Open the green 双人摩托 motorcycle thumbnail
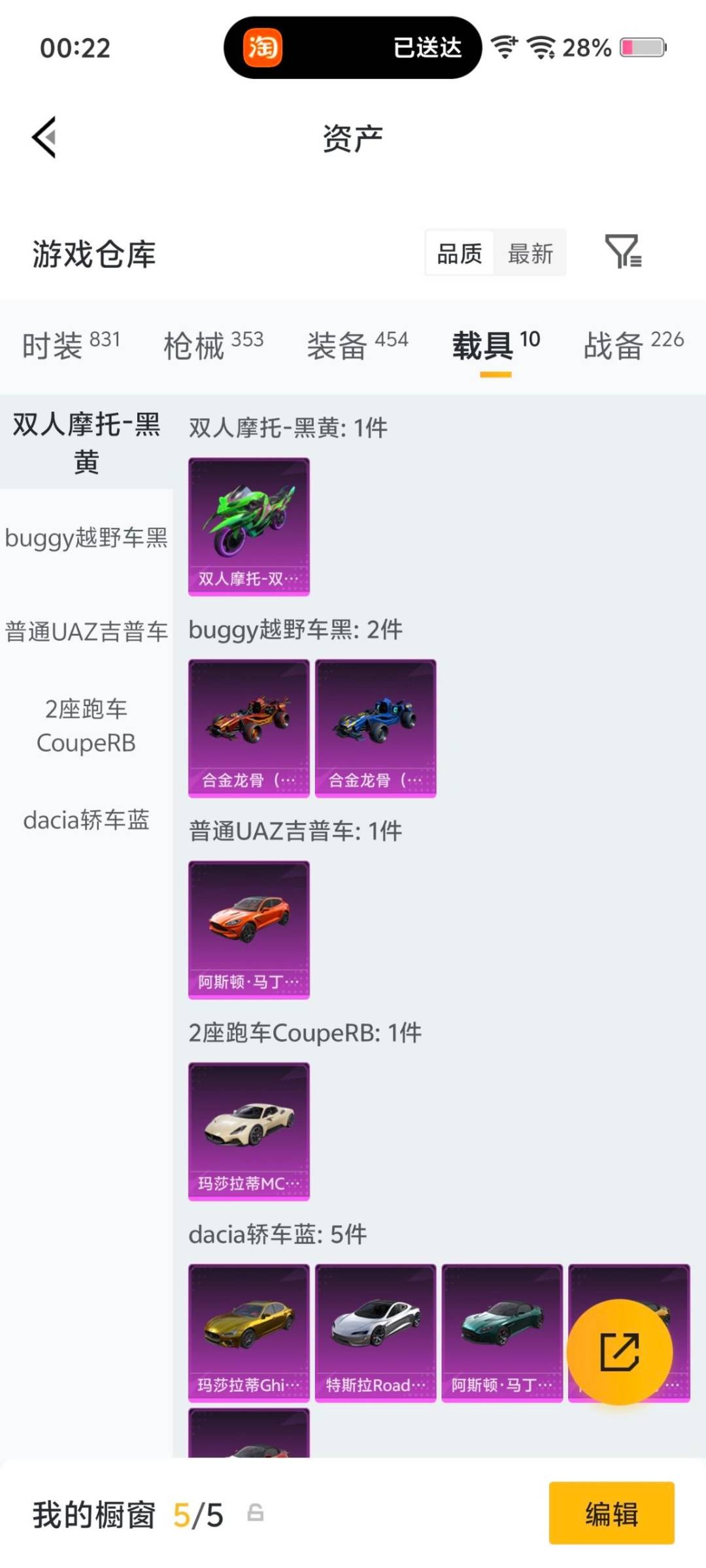 248,523
